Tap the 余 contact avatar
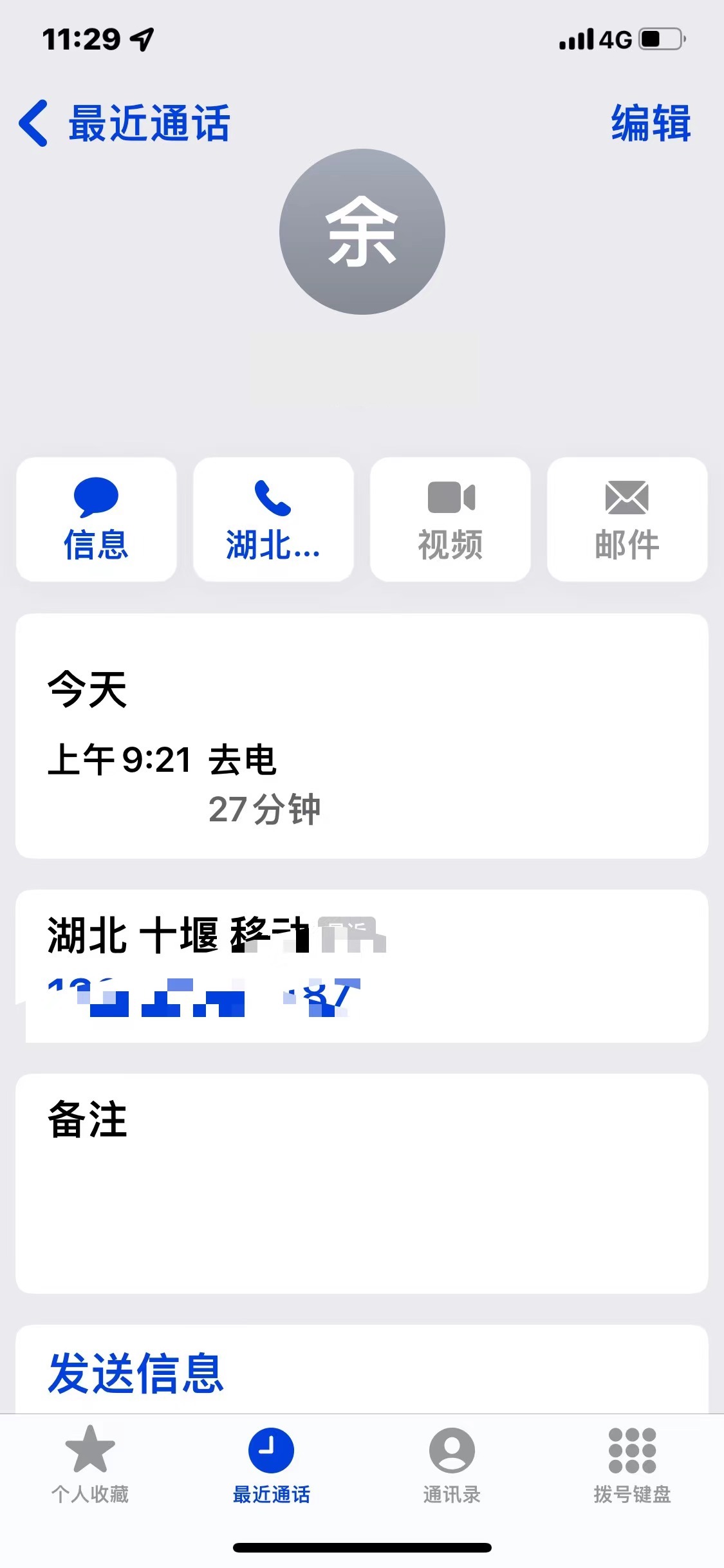The image size is (724, 1568). pyautogui.click(x=362, y=232)
